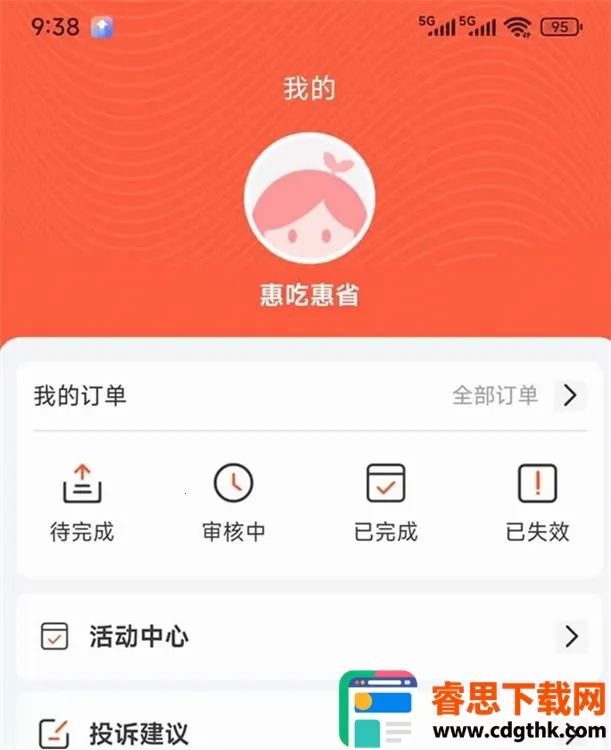View 待完成 pending orders
This screenshot has width=611, height=750.
click(x=82, y=503)
